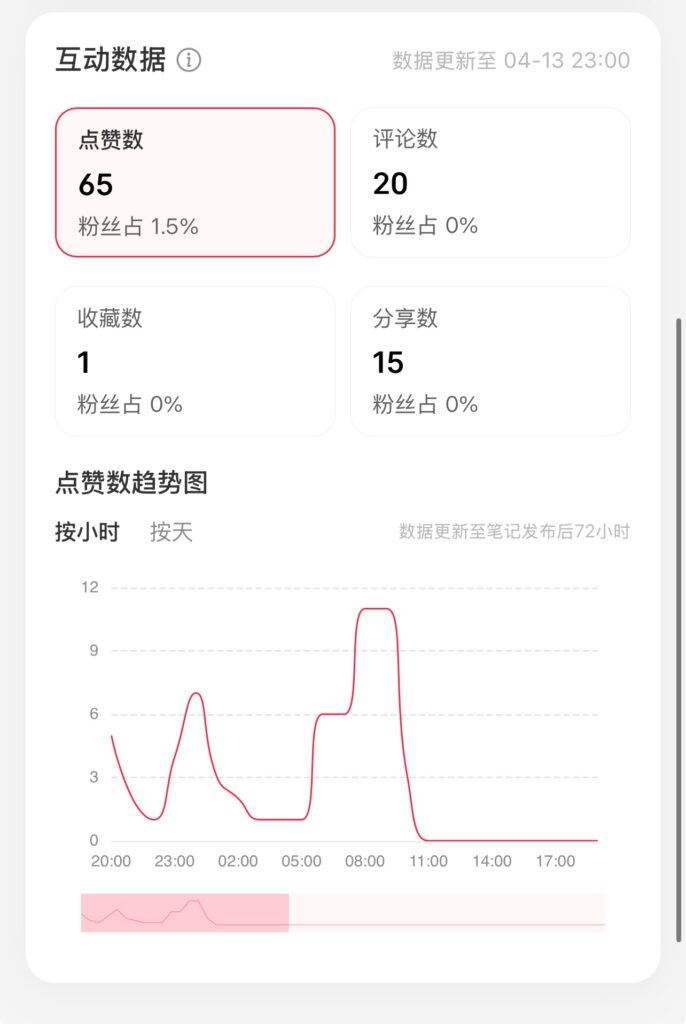The width and height of the screenshot is (686, 1024).
Task: Open the info icon beside 互动数据
Action: (189, 60)
